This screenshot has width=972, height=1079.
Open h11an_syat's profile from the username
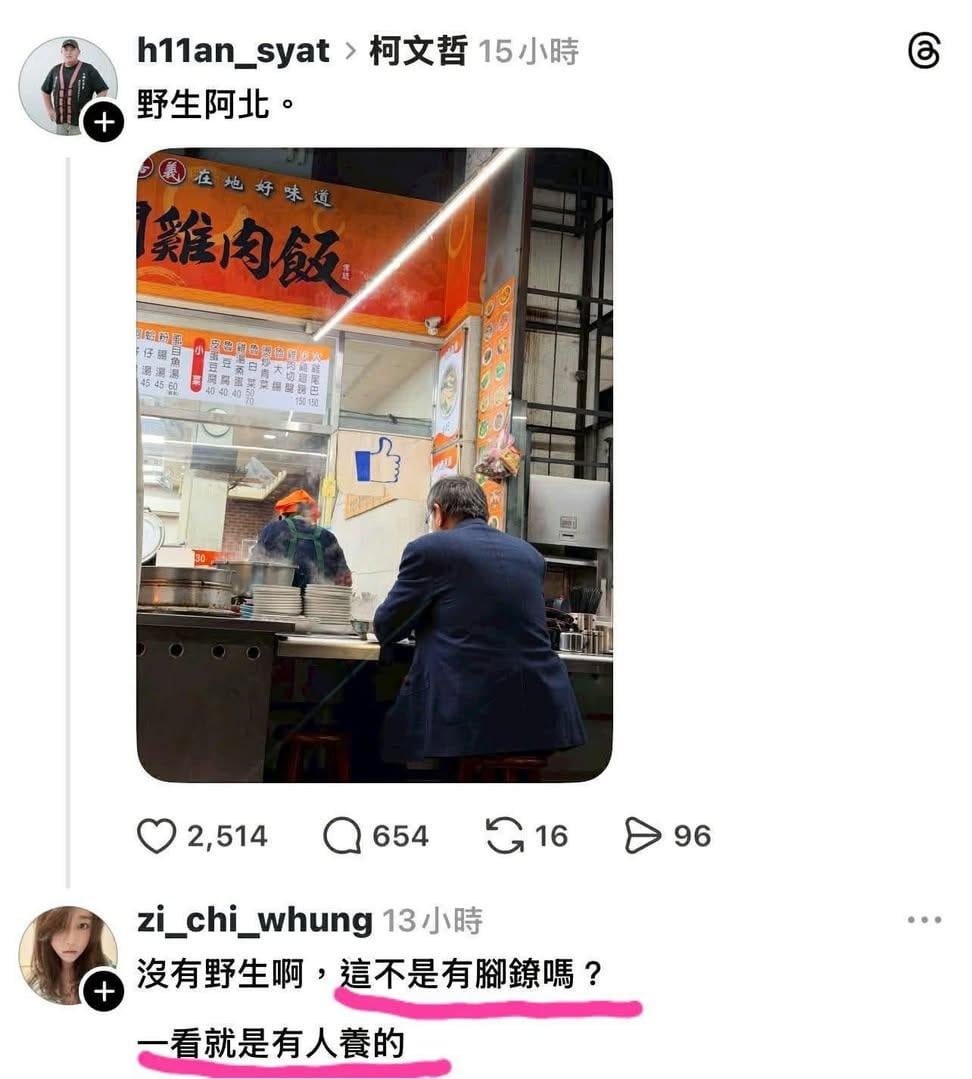coord(233,51)
